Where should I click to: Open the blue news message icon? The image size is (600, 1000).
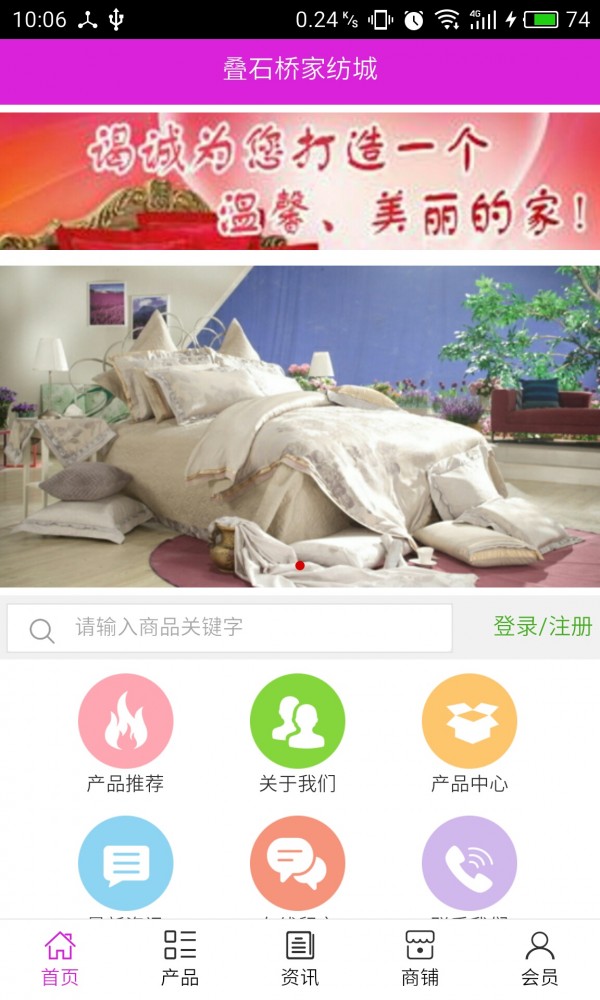pos(125,863)
